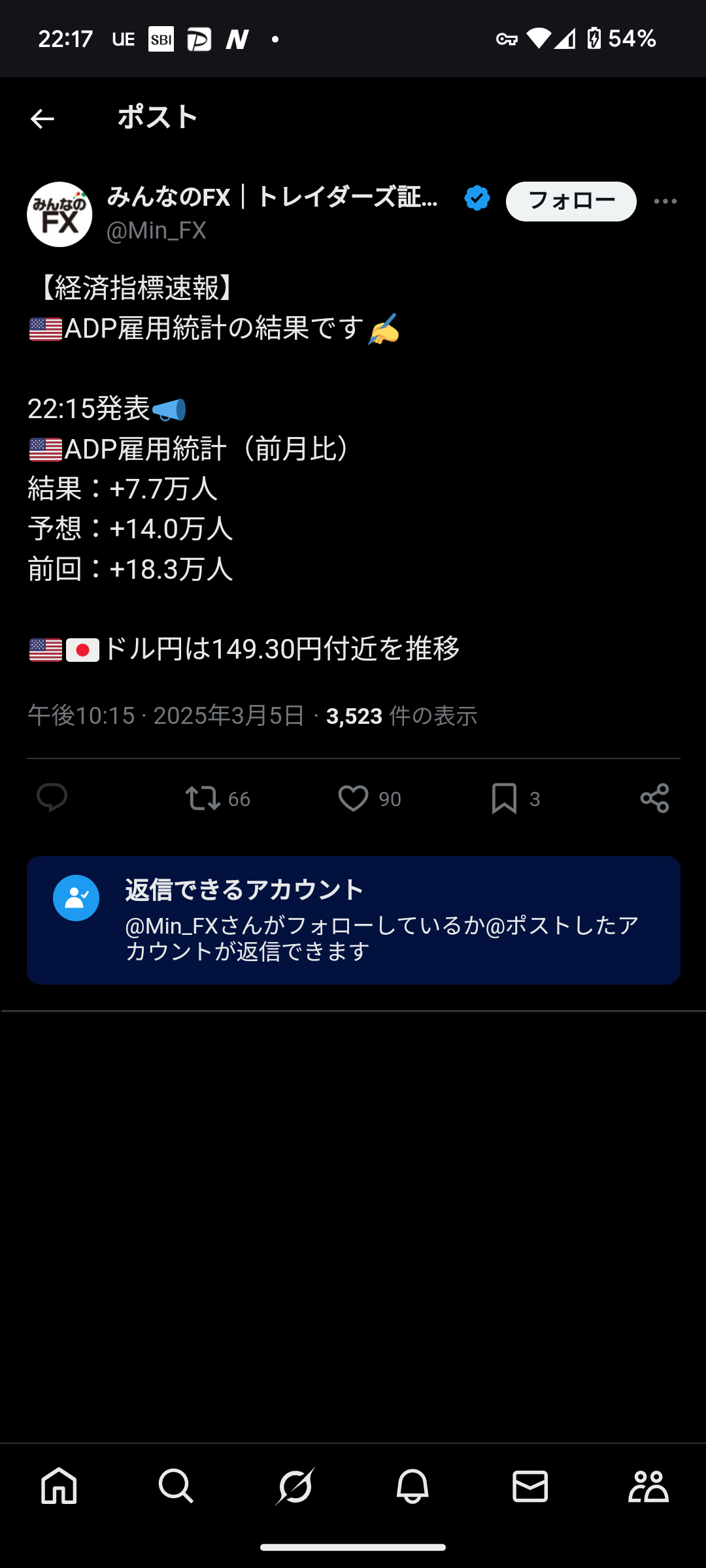Switch to the Home tab
Screen dimensions: 706x1568
coord(59,1486)
